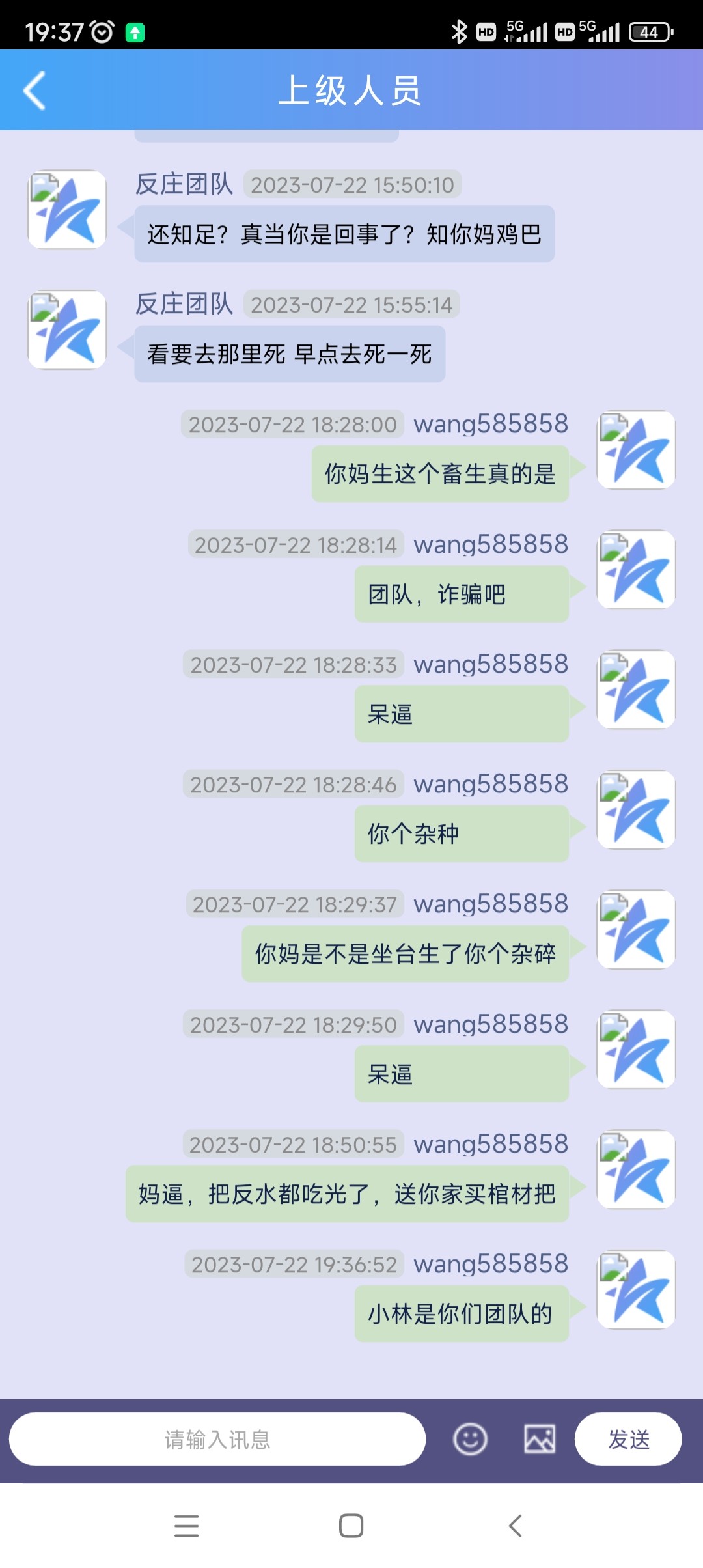The image size is (703, 1568).
Task: Tap the back arrow in the title bar
Action: click(34, 90)
